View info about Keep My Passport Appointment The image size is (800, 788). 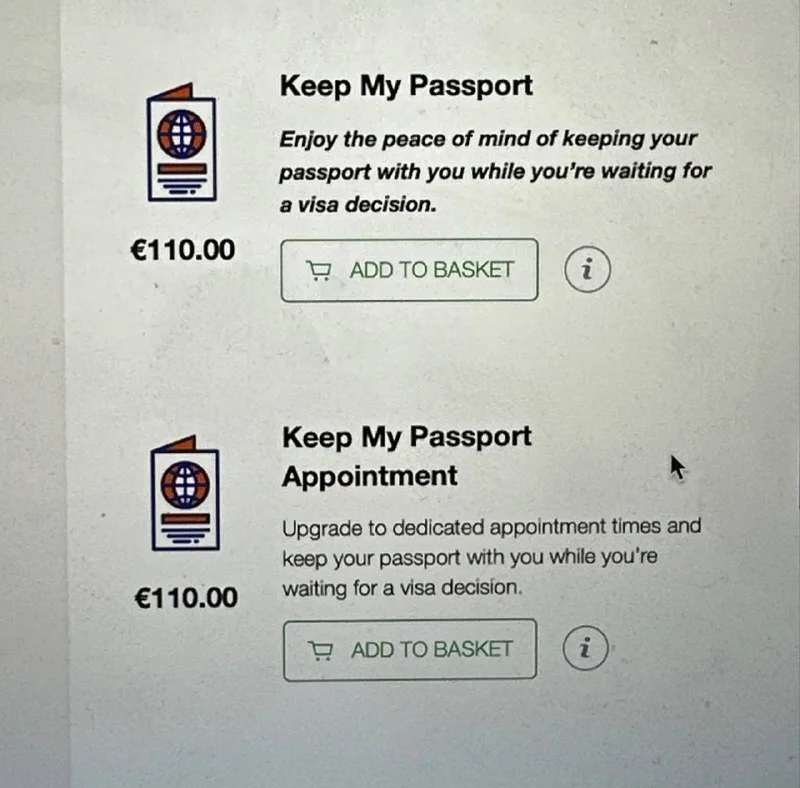point(586,650)
